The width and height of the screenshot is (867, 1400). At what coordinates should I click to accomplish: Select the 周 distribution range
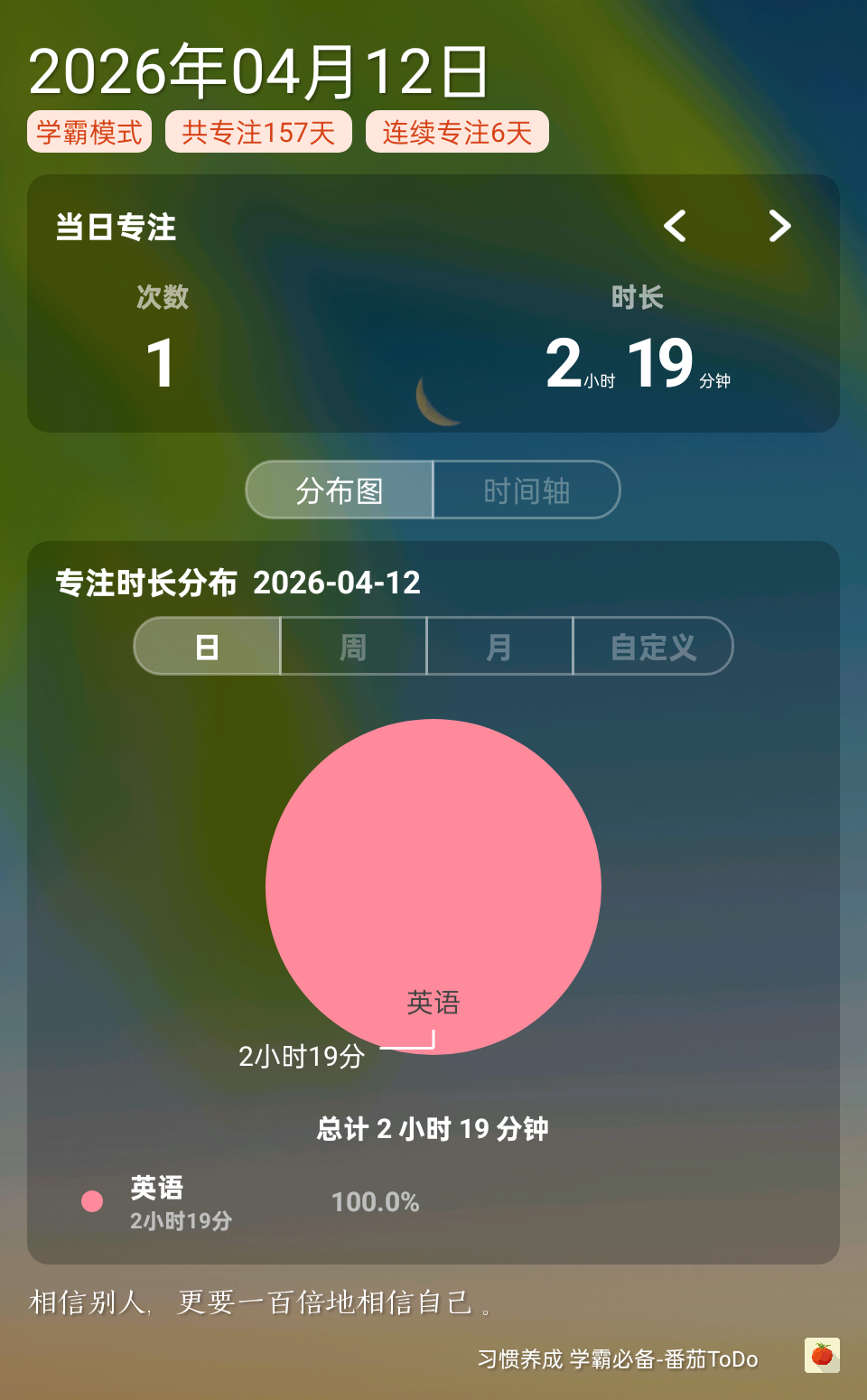point(353,647)
